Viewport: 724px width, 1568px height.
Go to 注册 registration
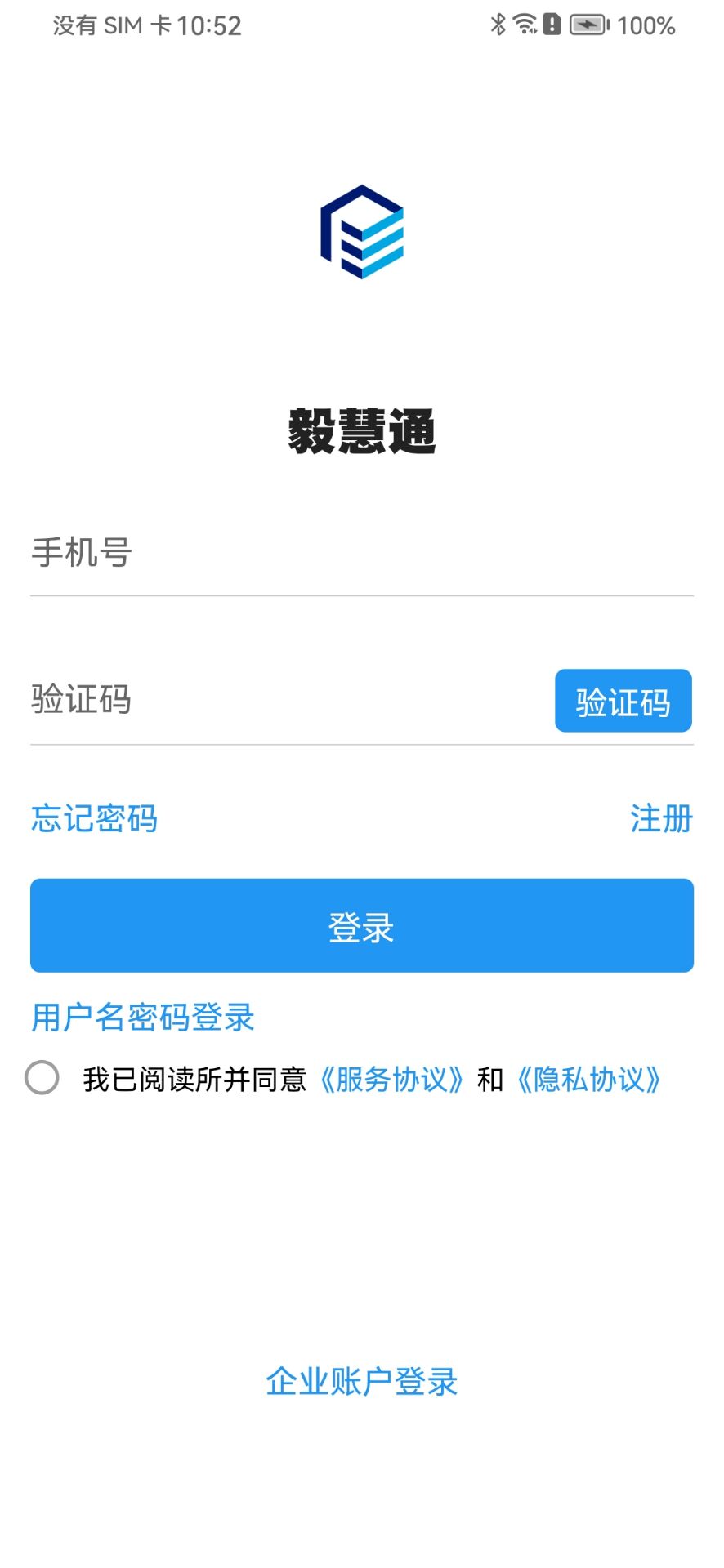[661, 818]
